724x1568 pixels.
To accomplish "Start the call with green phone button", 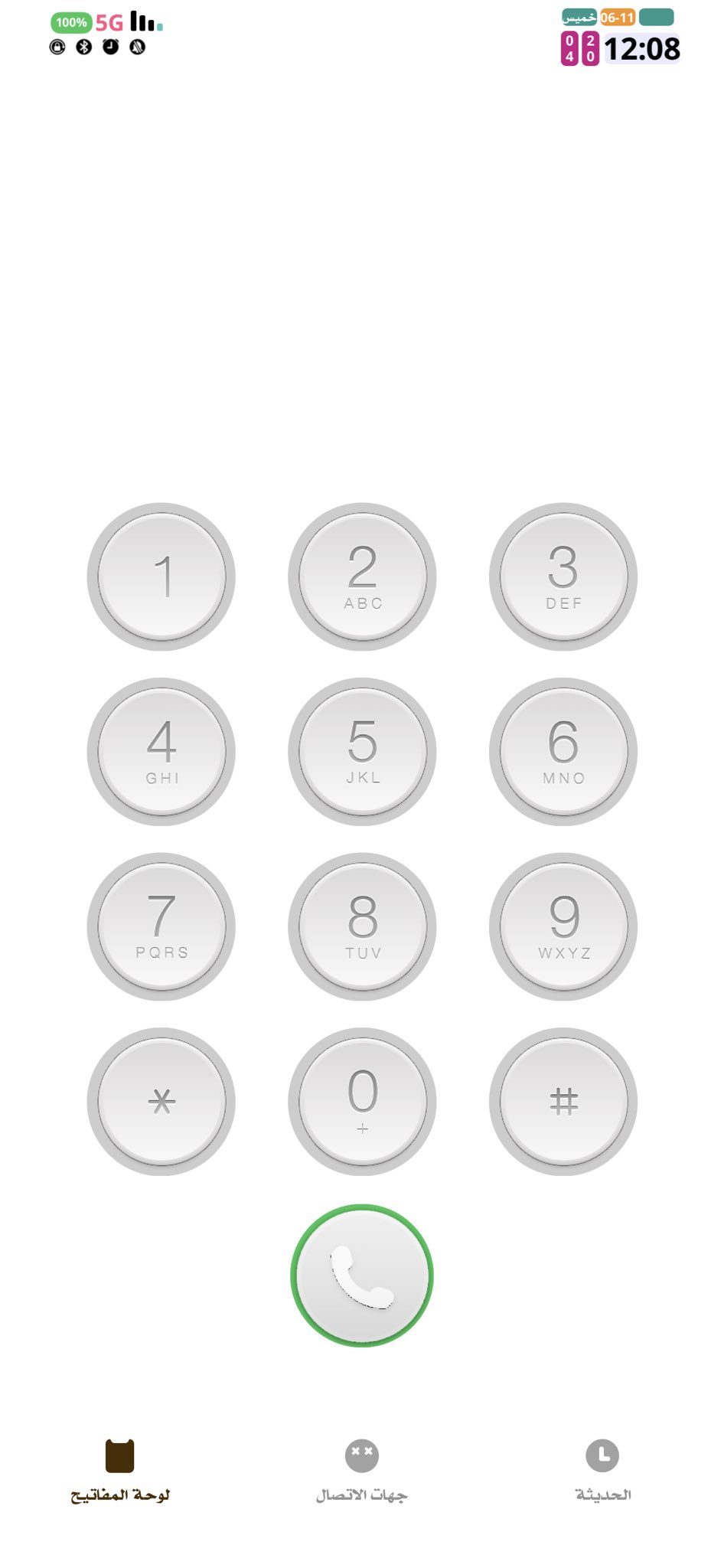I will tap(362, 1276).
